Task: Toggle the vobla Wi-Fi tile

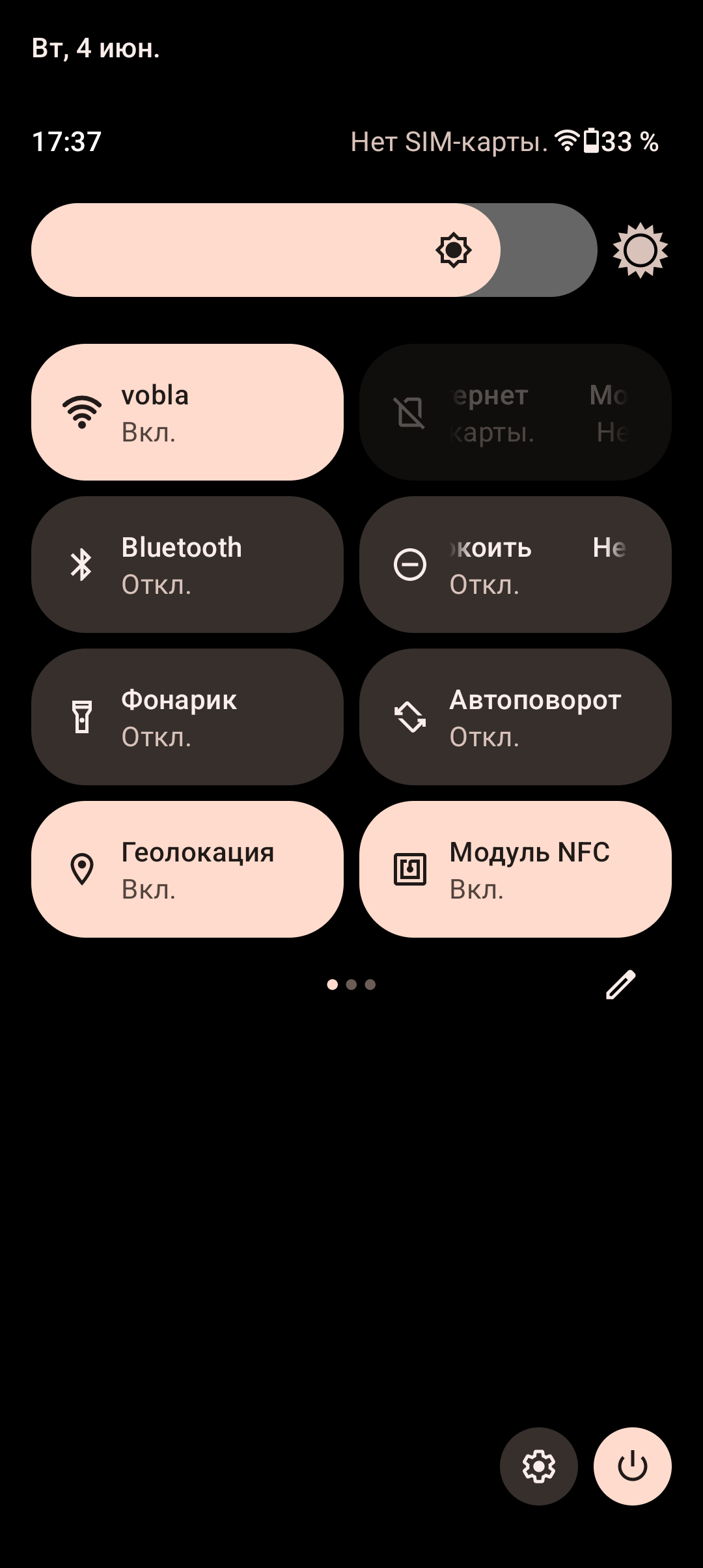Action: (x=187, y=412)
